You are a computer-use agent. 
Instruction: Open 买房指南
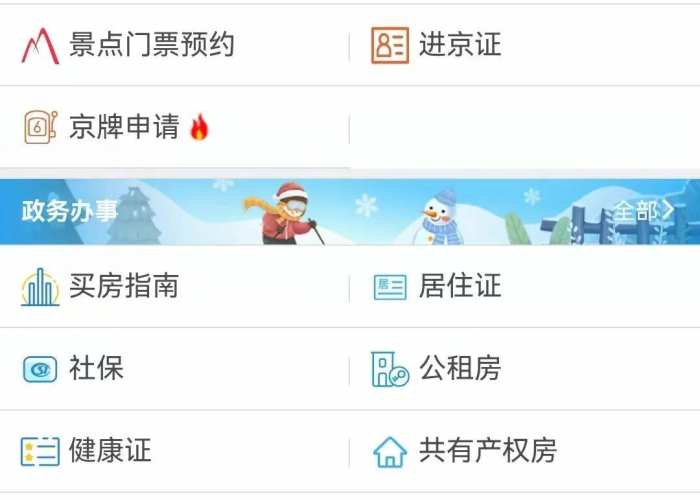tap(123, 287)
